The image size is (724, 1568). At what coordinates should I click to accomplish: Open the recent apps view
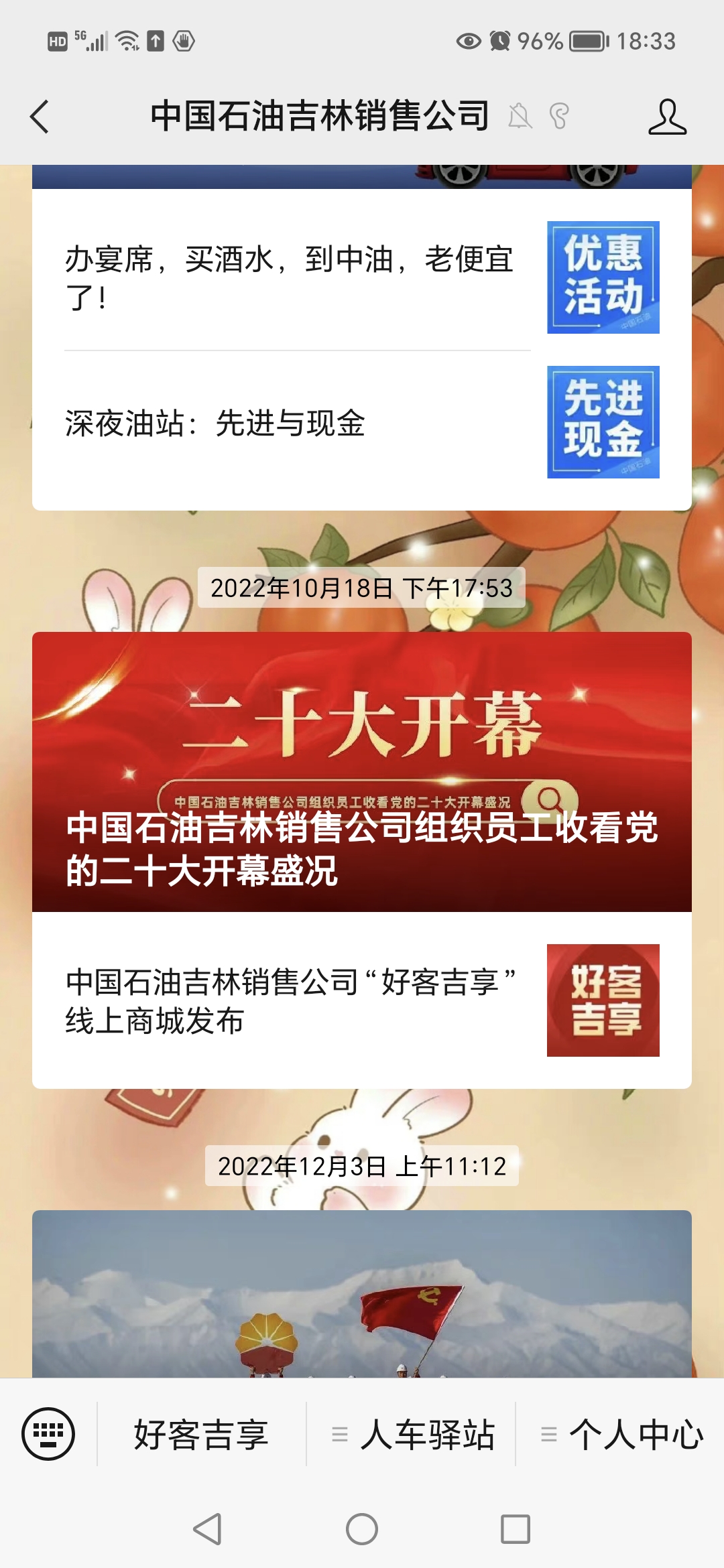[x=516, y=1529]
